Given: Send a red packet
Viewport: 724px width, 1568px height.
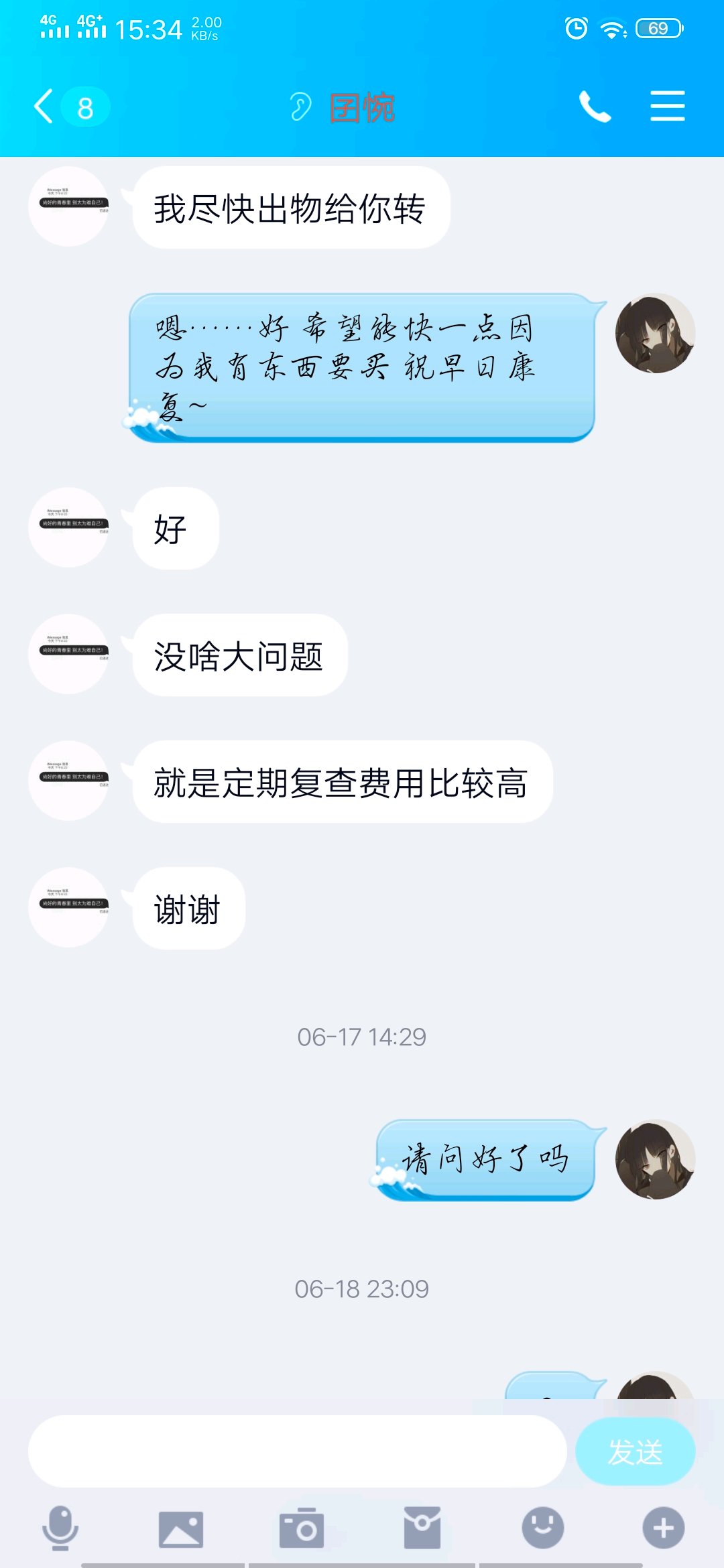Looking at the screenshot, I should click(x=422, y=1528).
